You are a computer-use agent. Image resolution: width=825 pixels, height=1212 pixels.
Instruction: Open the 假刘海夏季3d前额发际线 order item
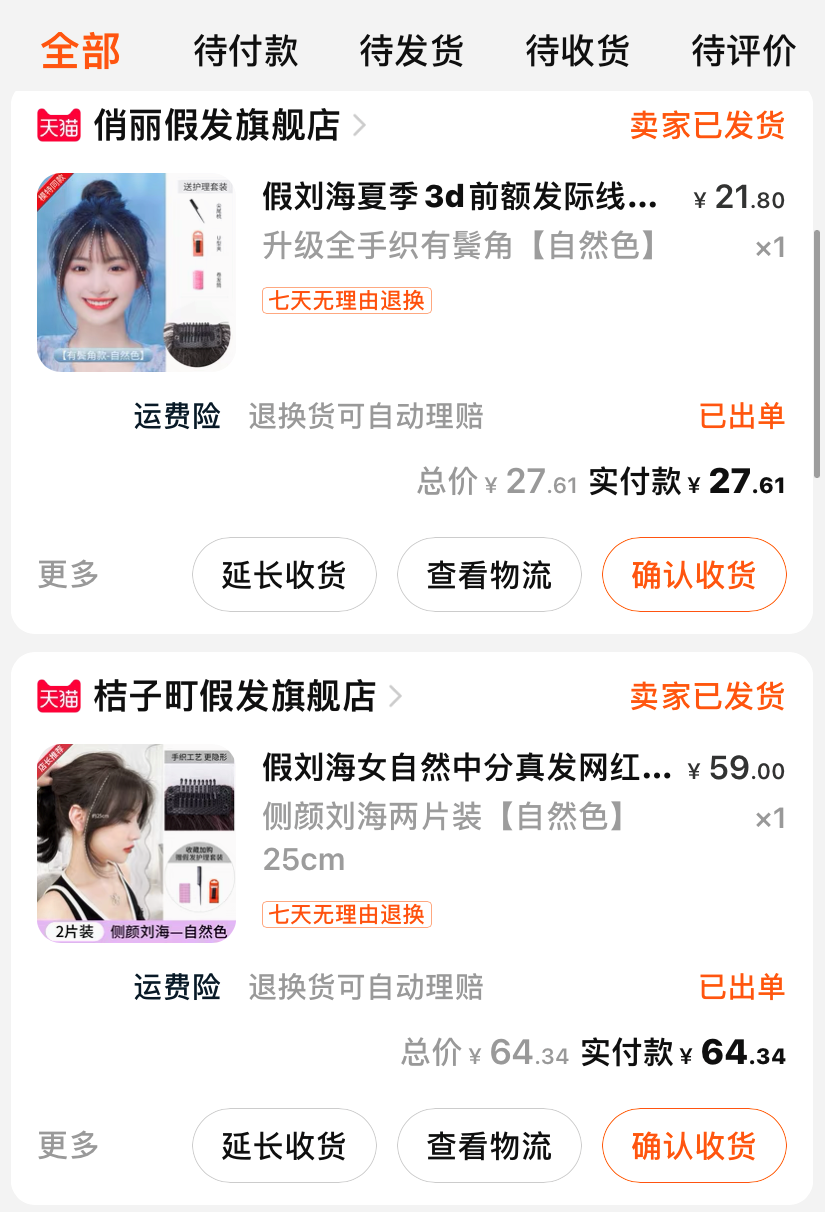(x=460, y=198)
